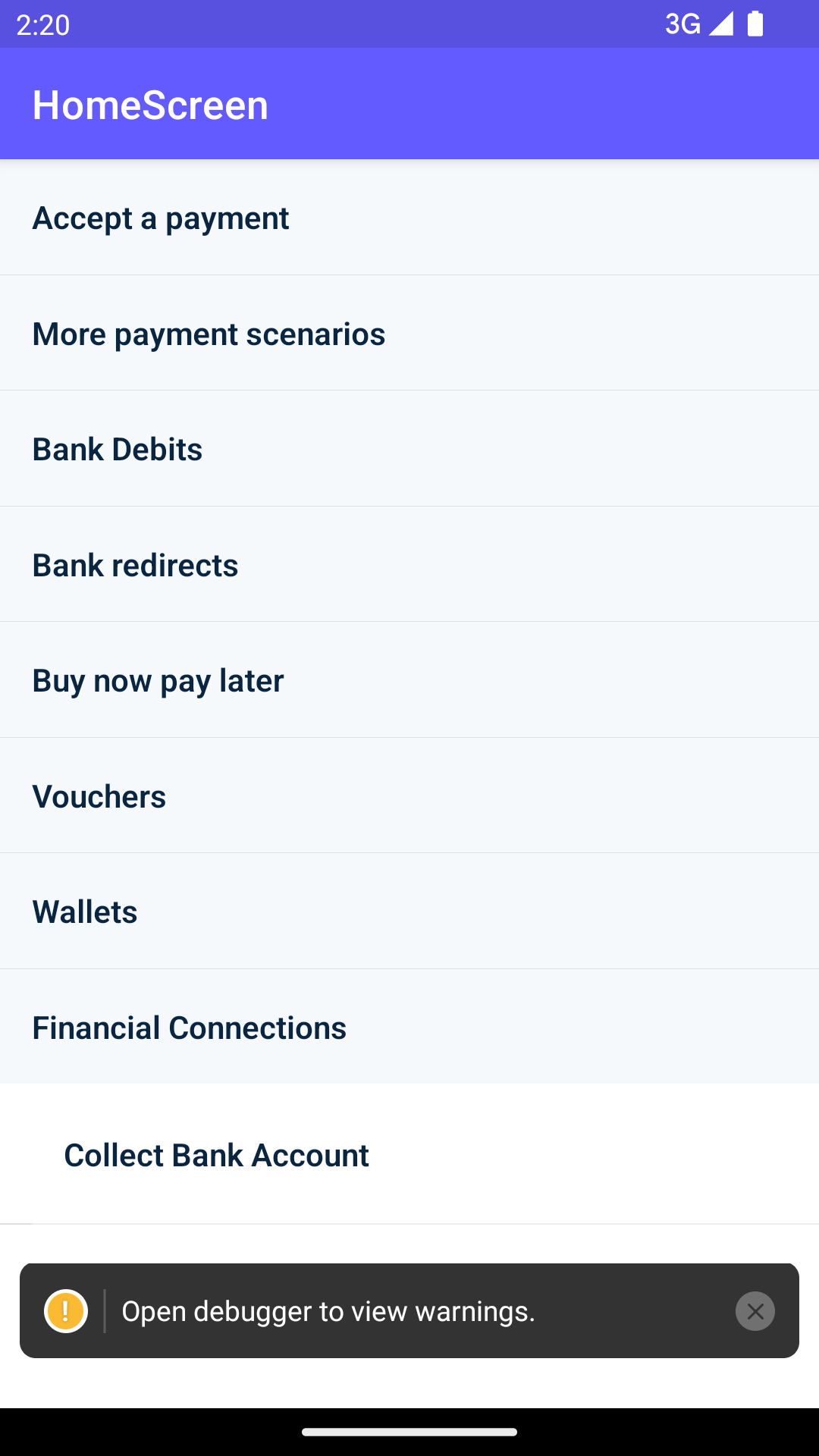Open Collect Bank Account
Screen dimensions: 819x1456
pos(409,1155)
